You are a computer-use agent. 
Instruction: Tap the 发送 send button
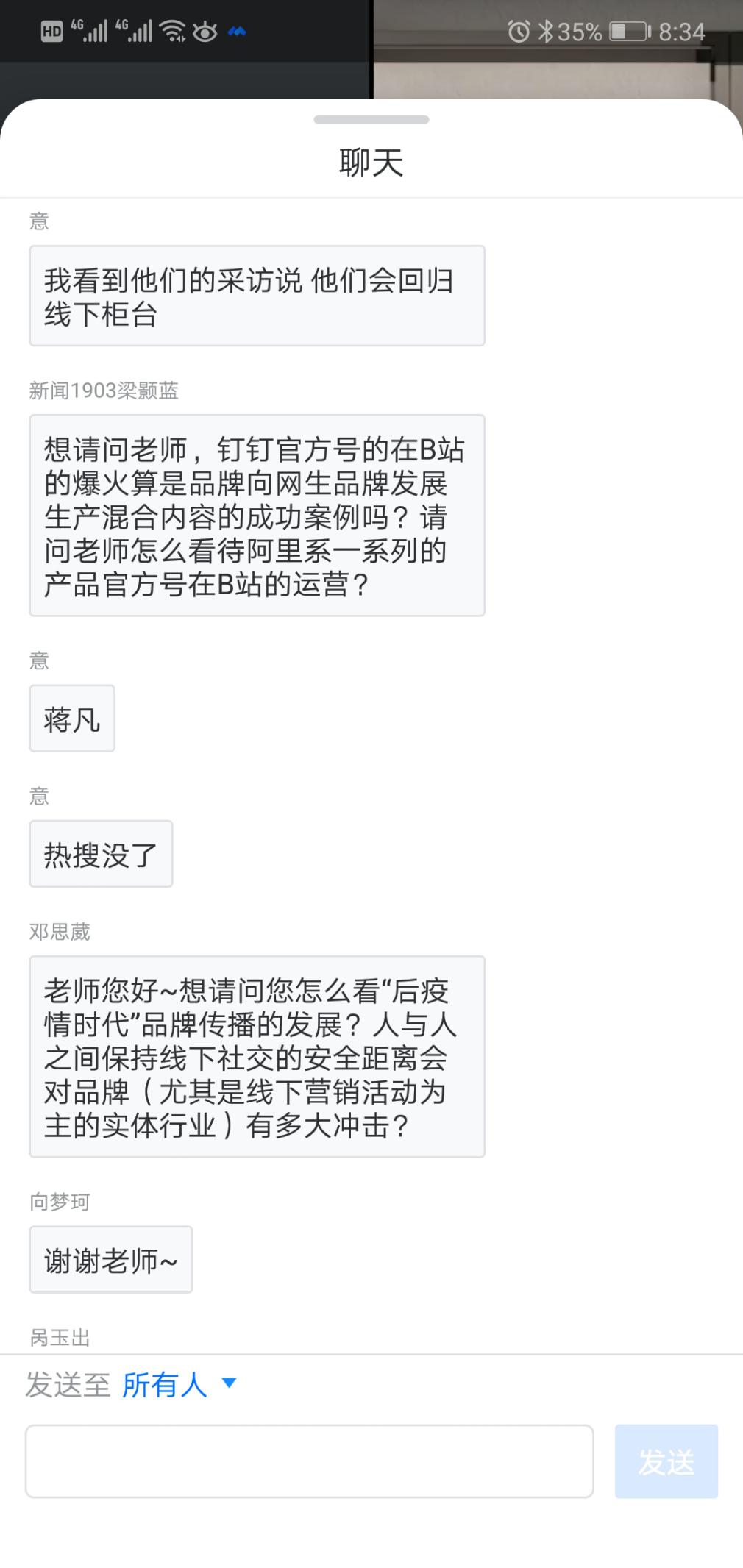coord(666,1461)
